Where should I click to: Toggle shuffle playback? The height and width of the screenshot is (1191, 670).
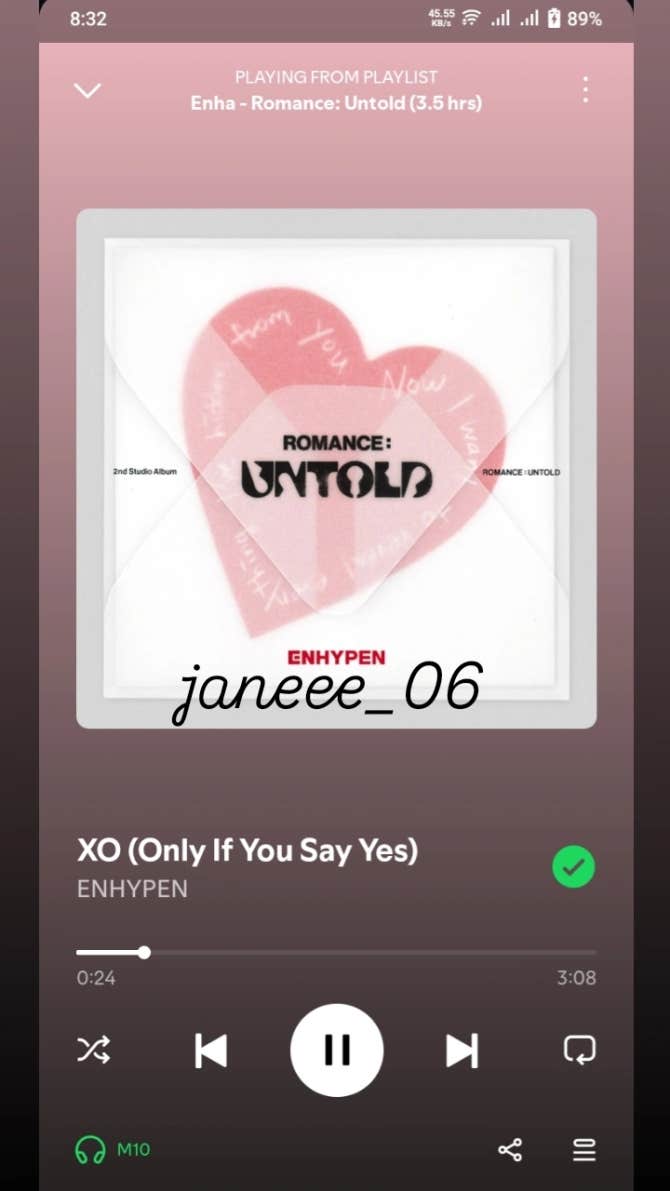[x=94, y=1050]
